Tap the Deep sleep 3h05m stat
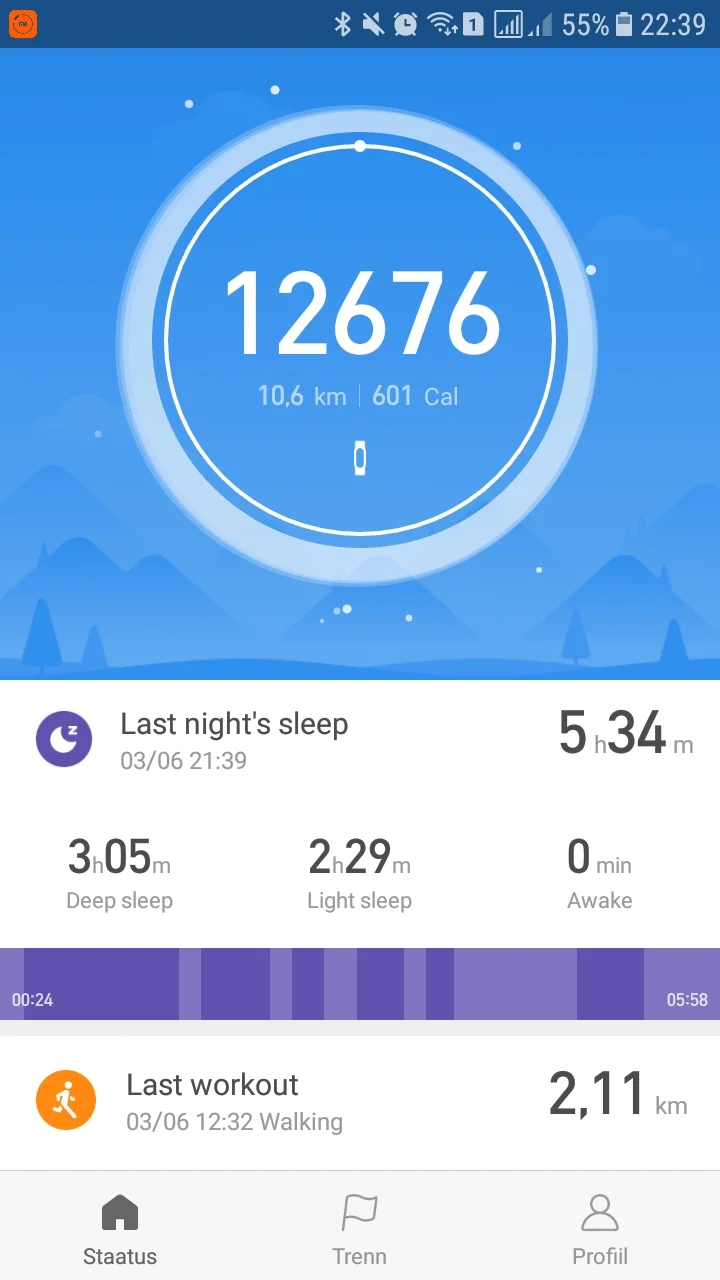The height and width of the screenshot is (1280, 720). (x=119, y=868)
